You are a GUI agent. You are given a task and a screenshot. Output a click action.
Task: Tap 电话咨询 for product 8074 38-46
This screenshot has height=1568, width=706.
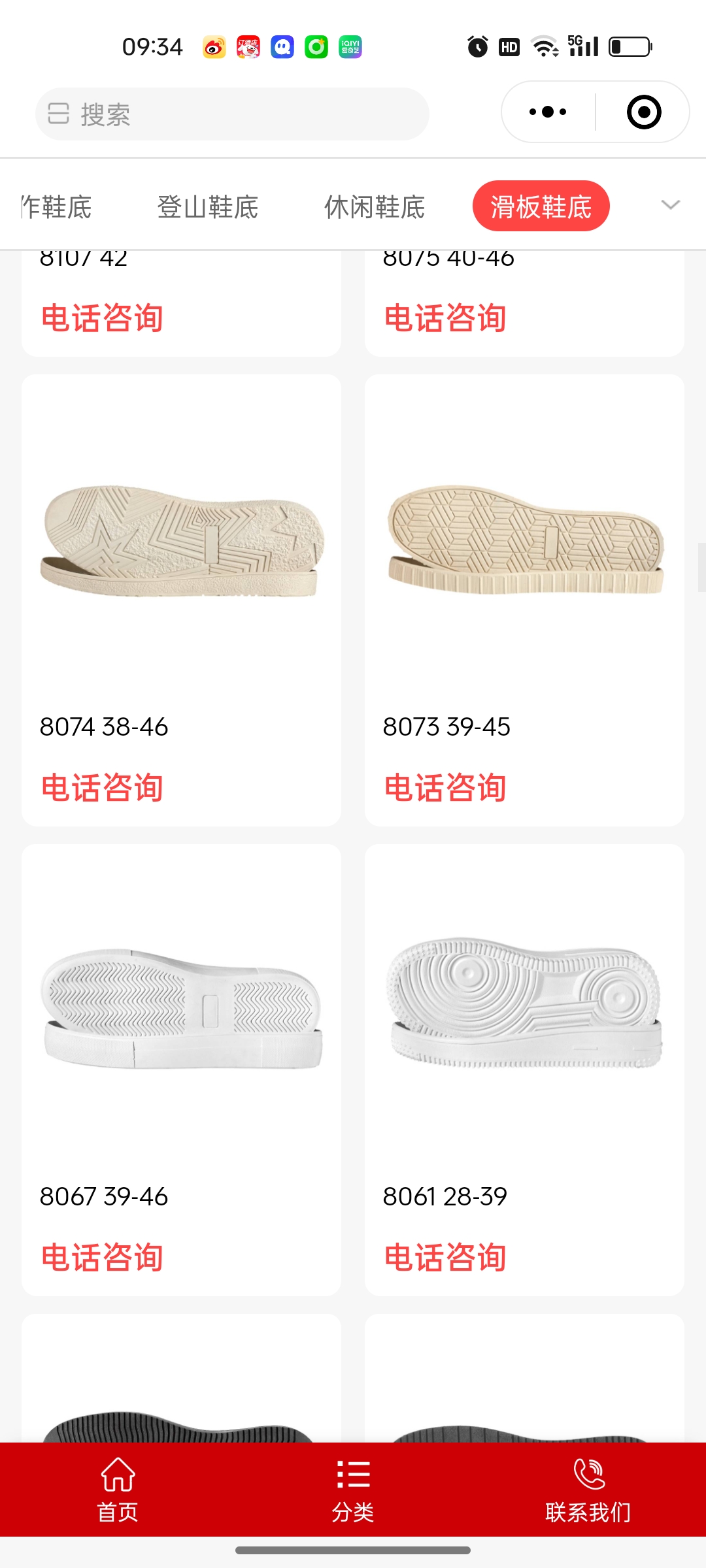click(x=102, y=787)
